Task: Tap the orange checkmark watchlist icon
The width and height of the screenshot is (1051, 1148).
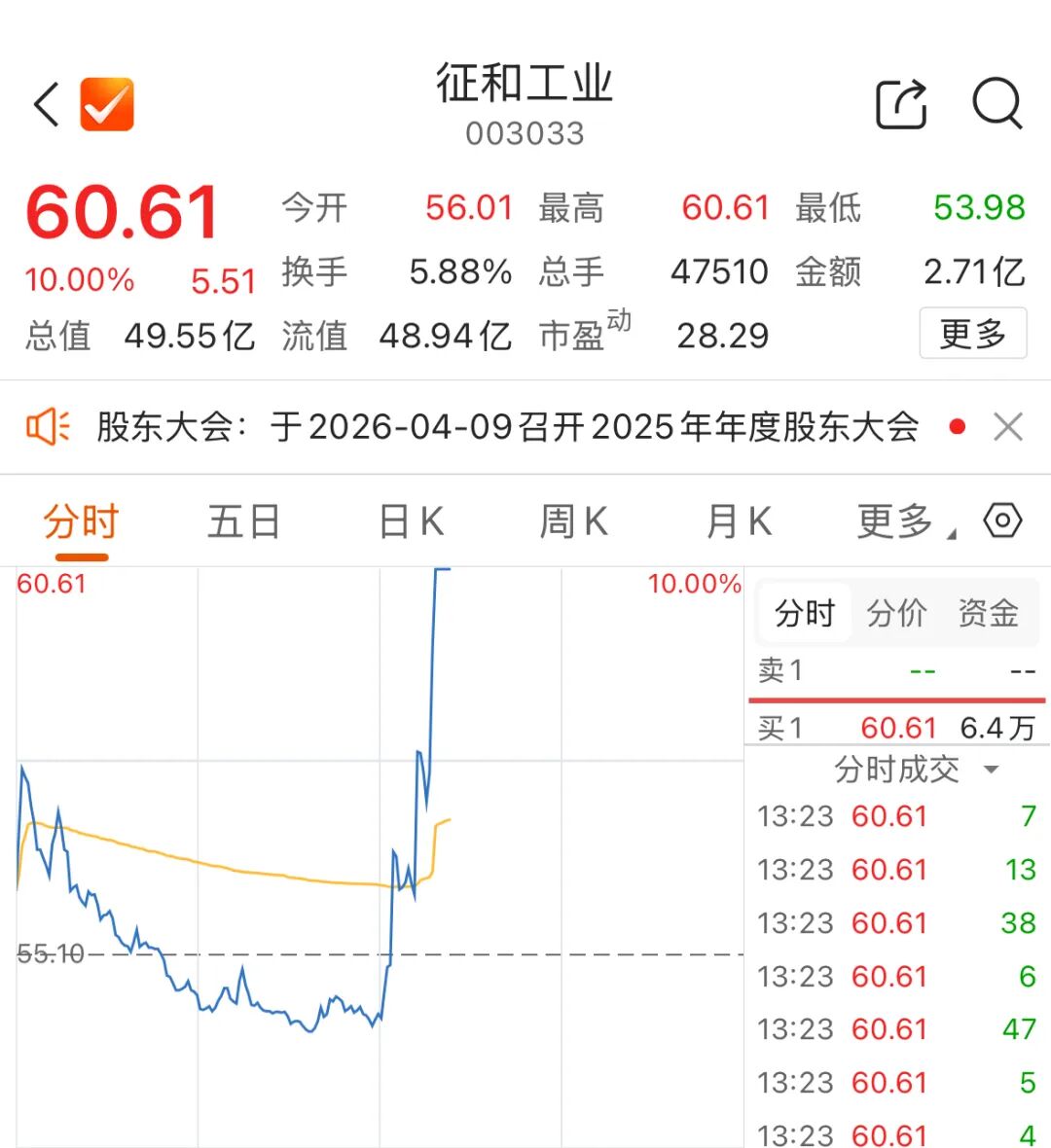Action: coord(107,105)
